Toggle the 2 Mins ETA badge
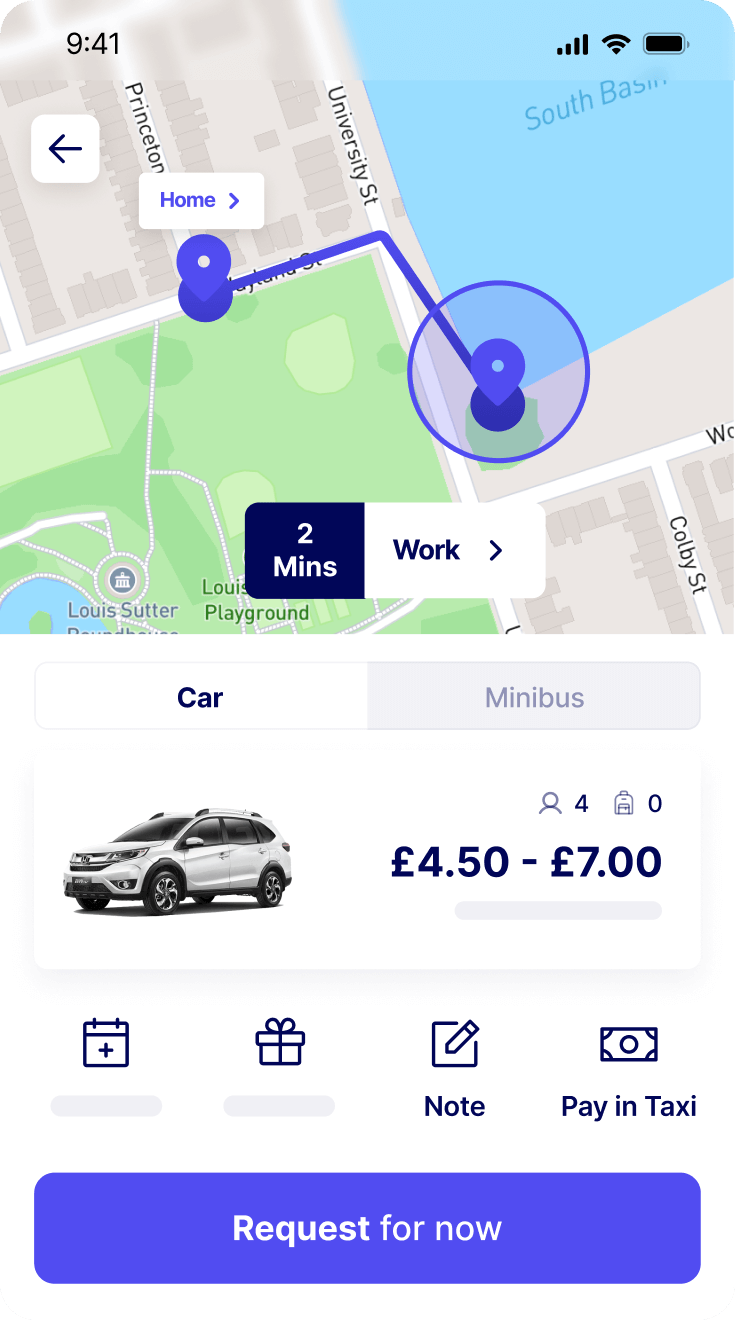This screenshot has width=735, height=1320. (304, 549)
